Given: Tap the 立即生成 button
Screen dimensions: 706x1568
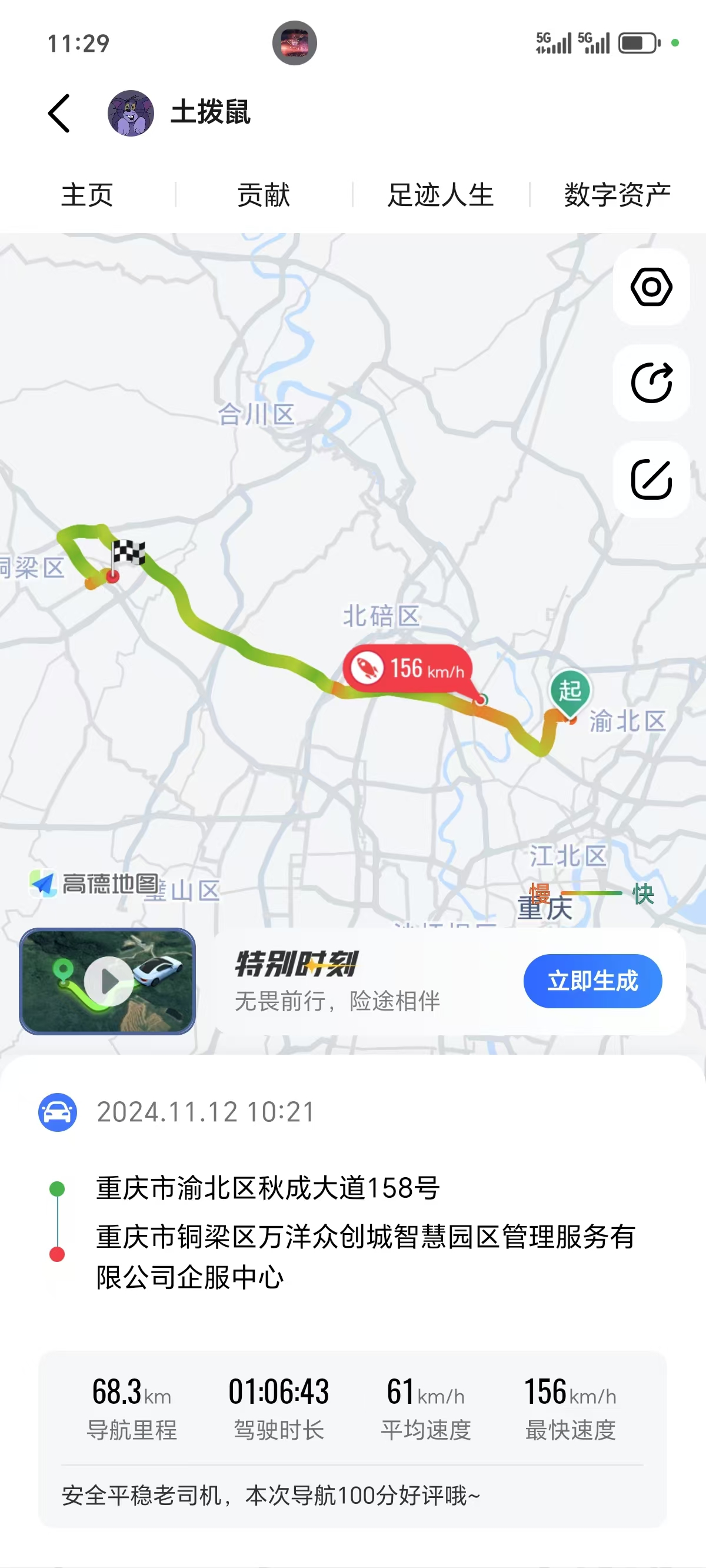Looking at the screenshot, I should point(592,981).
